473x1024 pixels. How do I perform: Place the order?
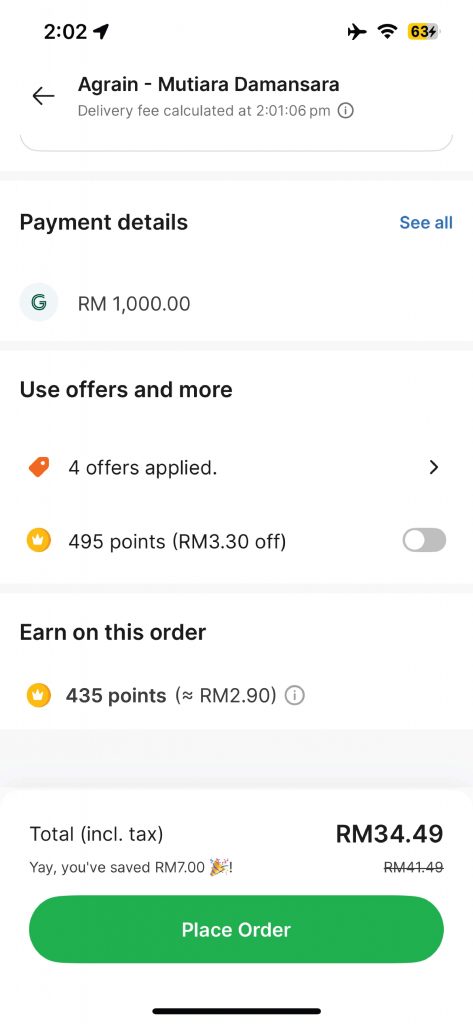click(236, 929)
